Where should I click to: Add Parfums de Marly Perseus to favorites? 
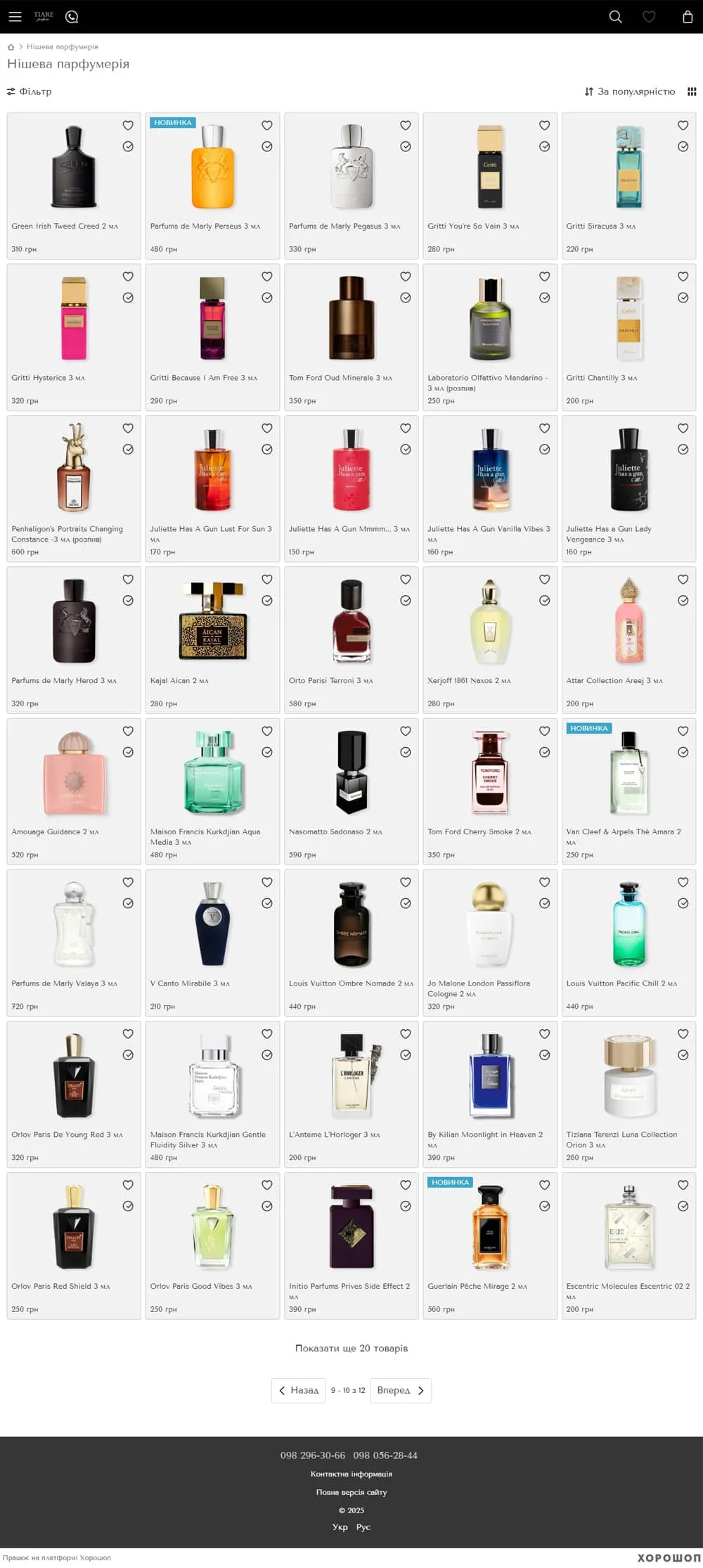(x=267, y=125)
